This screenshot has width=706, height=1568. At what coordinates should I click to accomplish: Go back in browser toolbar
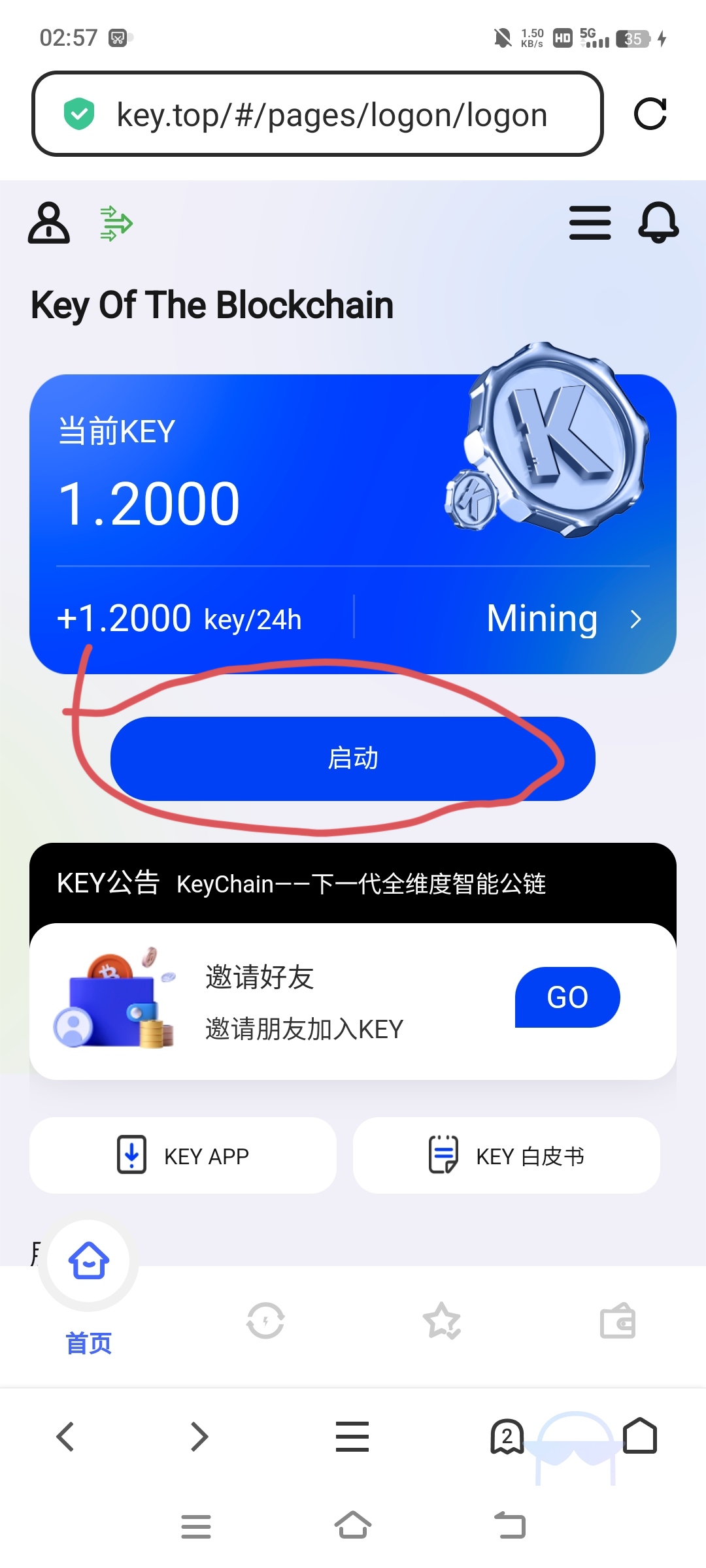pyautogui.click(x=65, y=1437)
